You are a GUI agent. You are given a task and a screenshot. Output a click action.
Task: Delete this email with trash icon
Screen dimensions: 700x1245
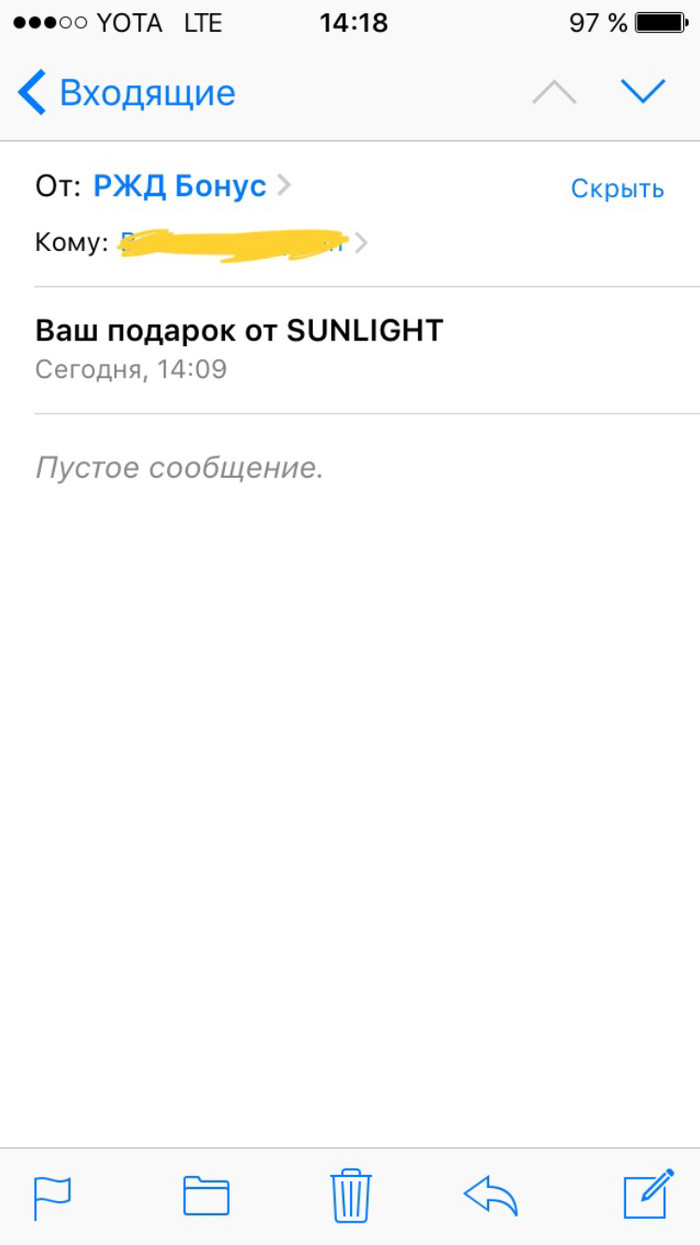pos(351,1194)
